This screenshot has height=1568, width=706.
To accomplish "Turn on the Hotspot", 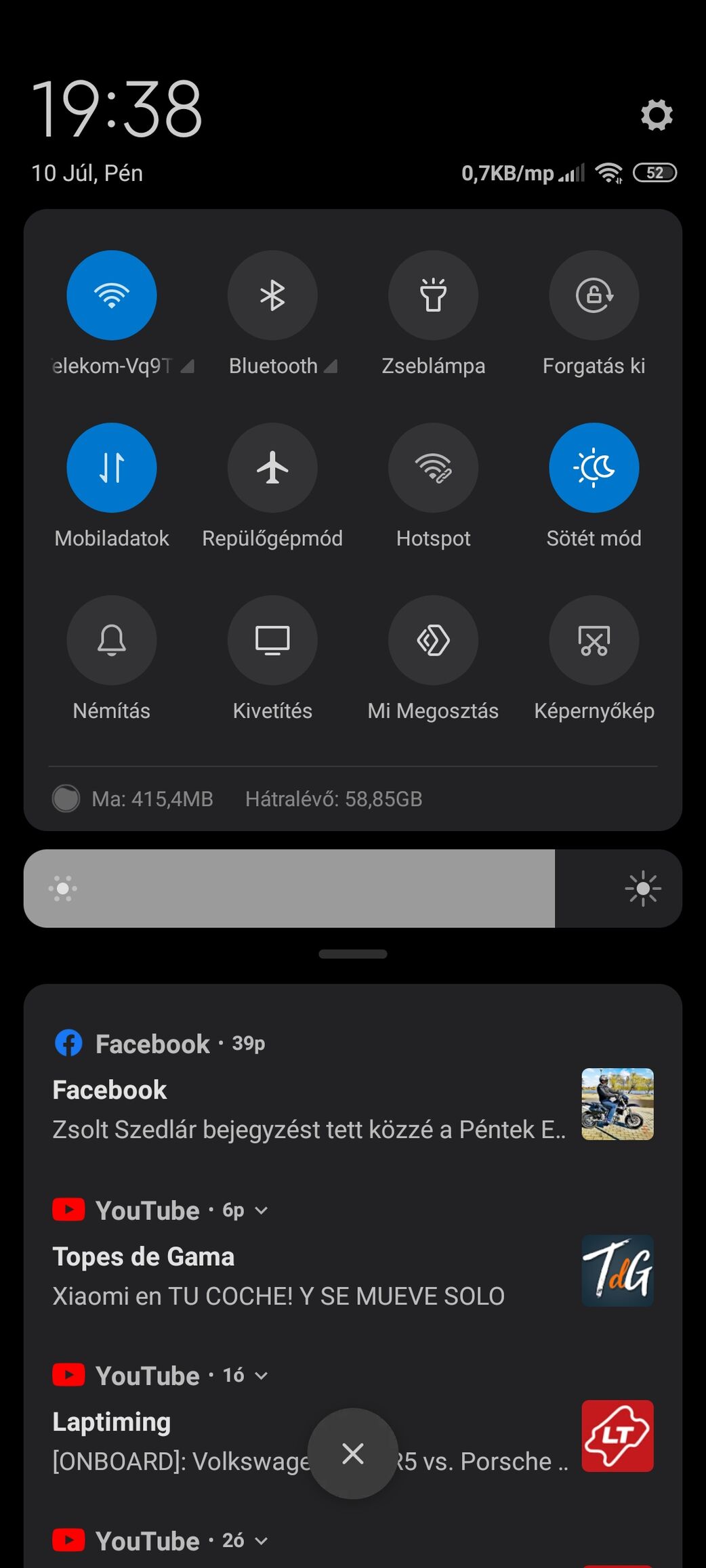I will click(433, 467).
